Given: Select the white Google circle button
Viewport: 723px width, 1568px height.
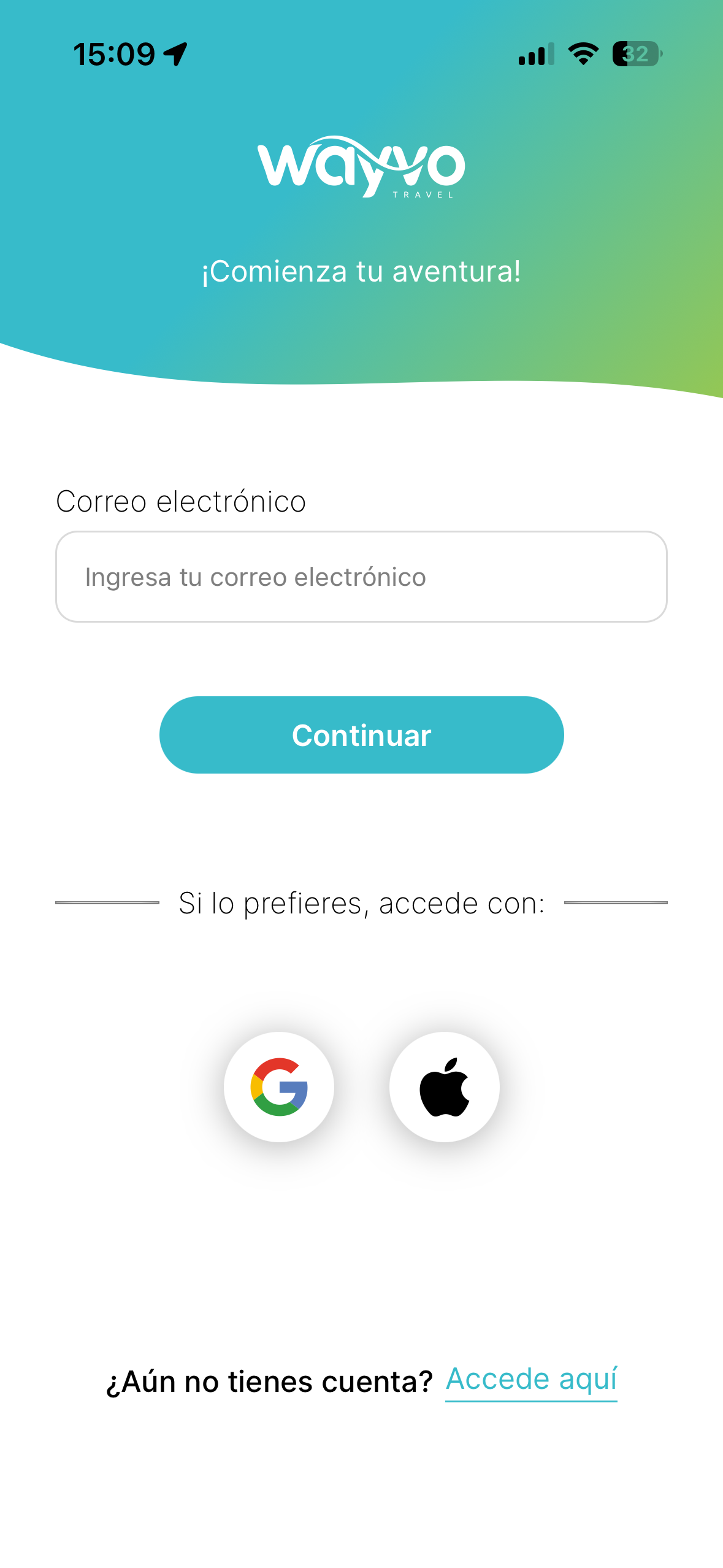Looking at the screenshot, I should (x=280, y=1086).
